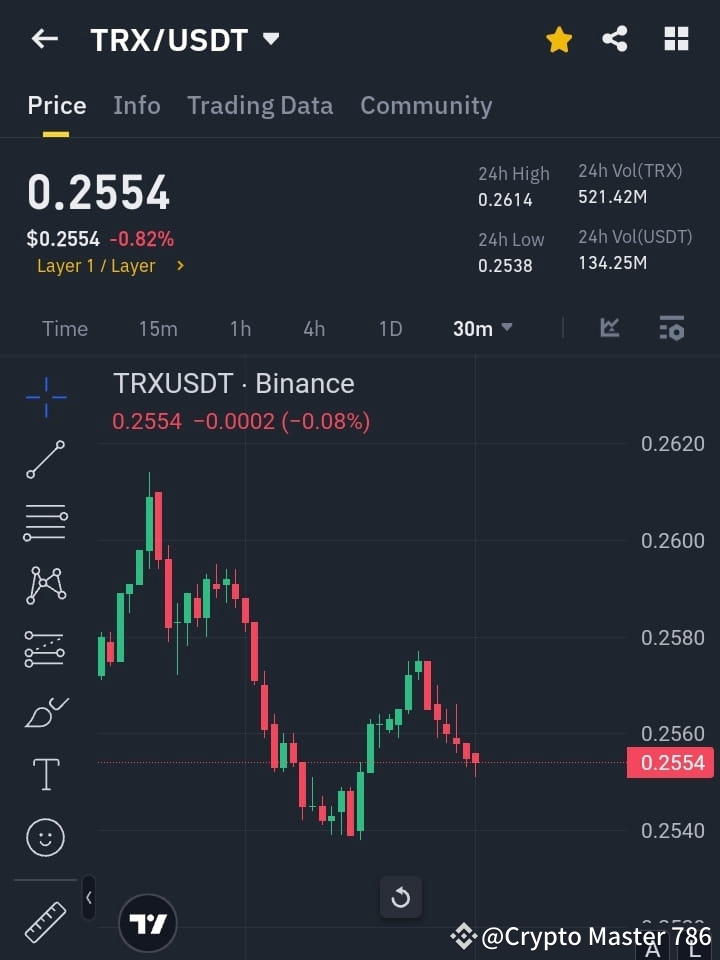Select the Text annotation tool

(x=45, y=774)
